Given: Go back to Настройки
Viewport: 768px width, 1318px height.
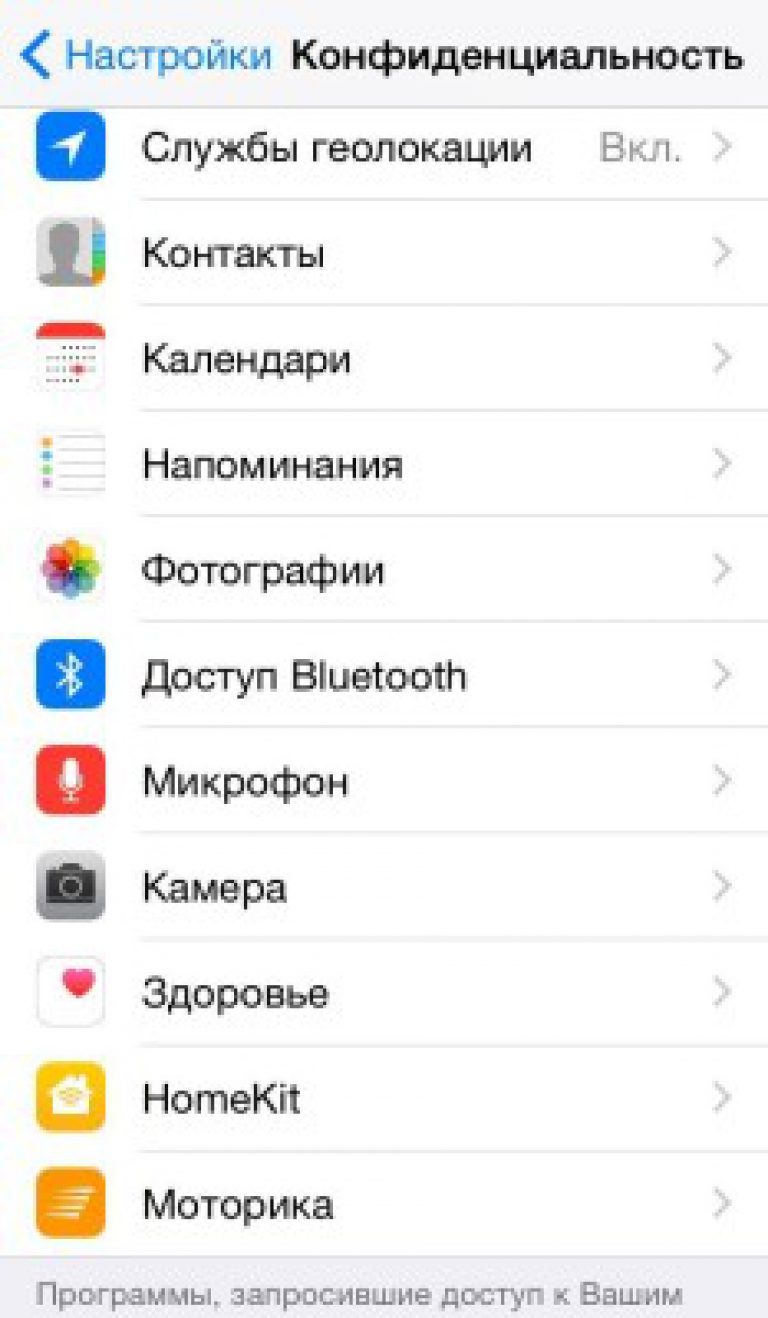Looking at the screenshot, I should pyautogui.click(x=146, y=55).
